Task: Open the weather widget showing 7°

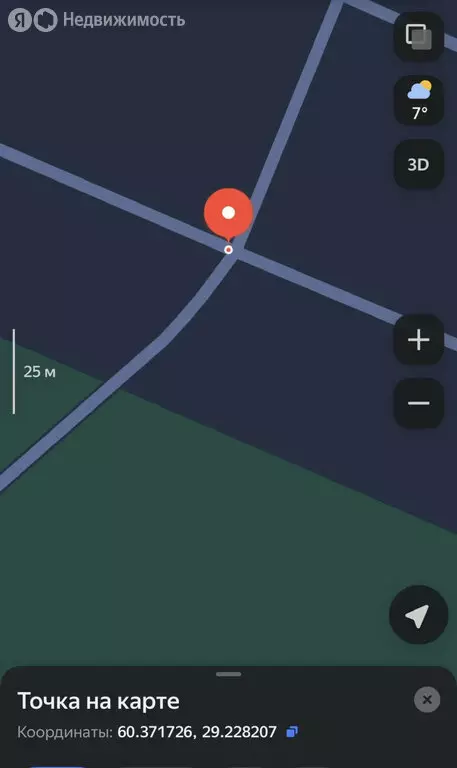Action: (419, 100)
